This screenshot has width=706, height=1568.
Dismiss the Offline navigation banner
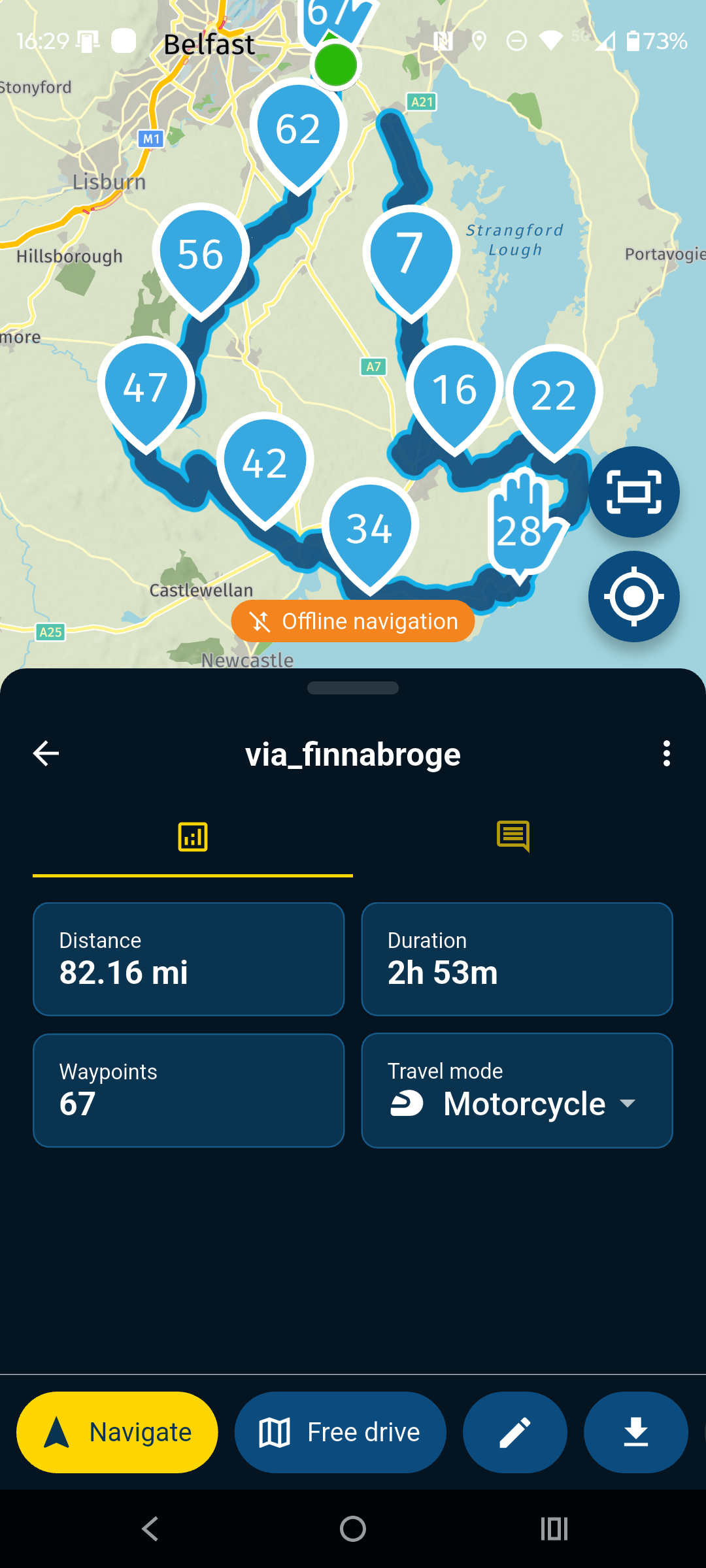352,621
